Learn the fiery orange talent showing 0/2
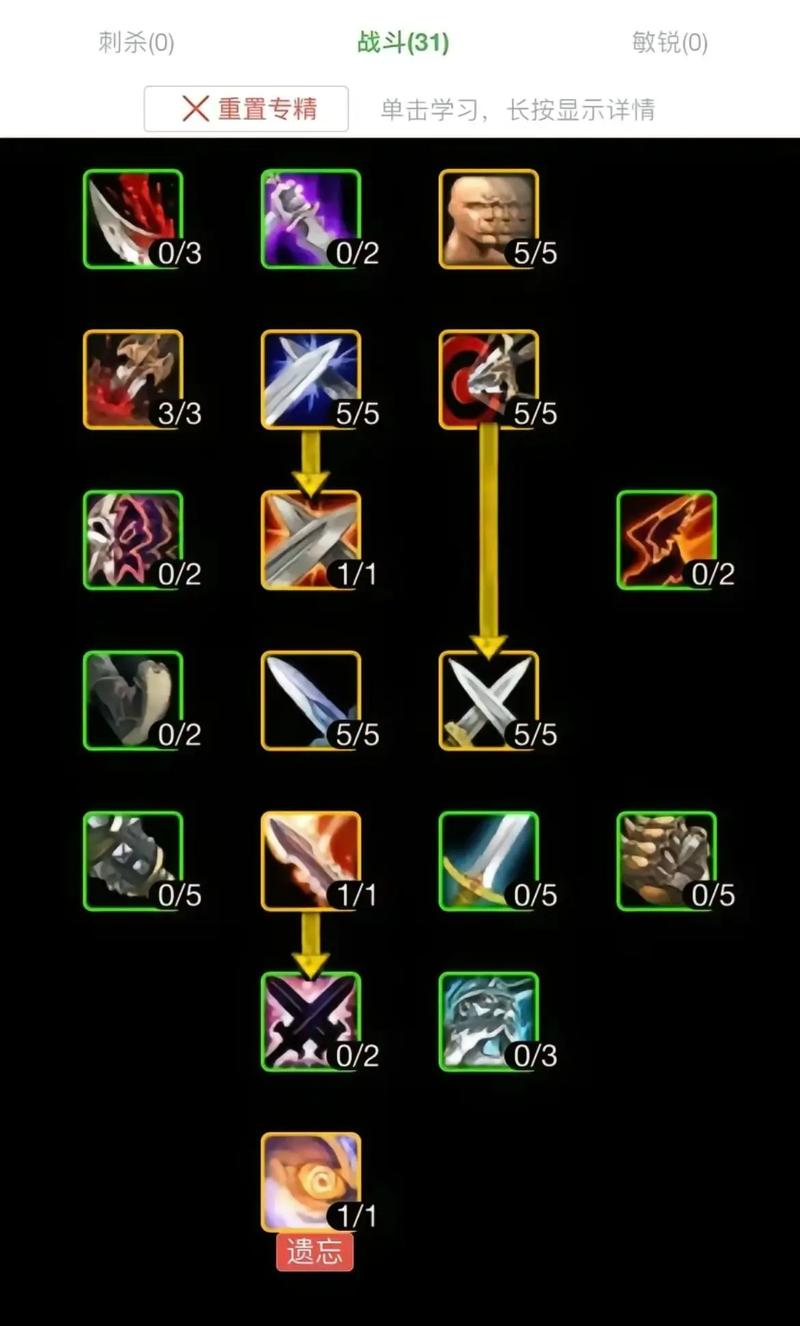The image size is (800, 1326). pyautogui.click(x=667, y=540)
